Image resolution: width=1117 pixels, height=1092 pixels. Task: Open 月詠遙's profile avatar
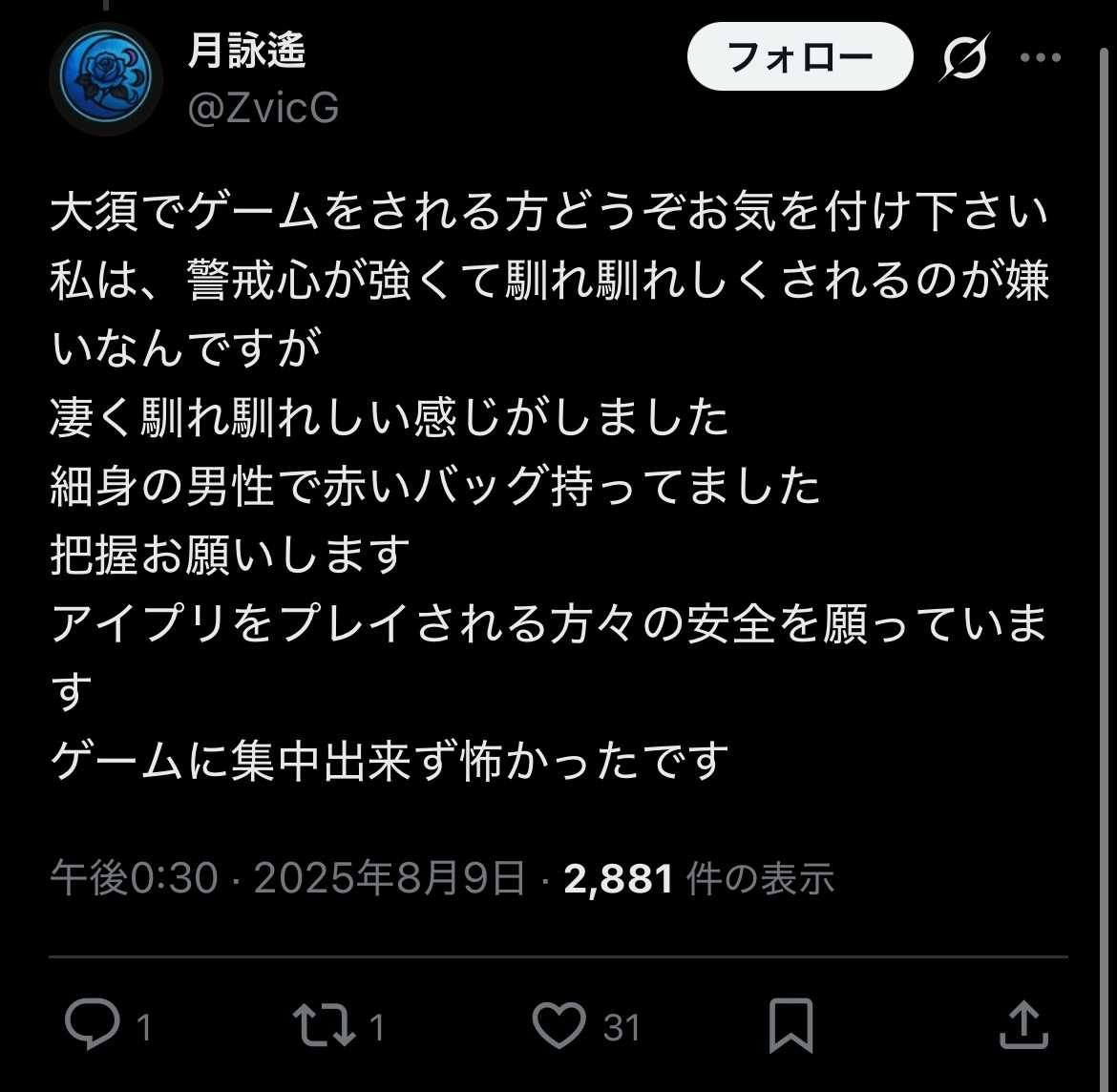tap(105, 78)
